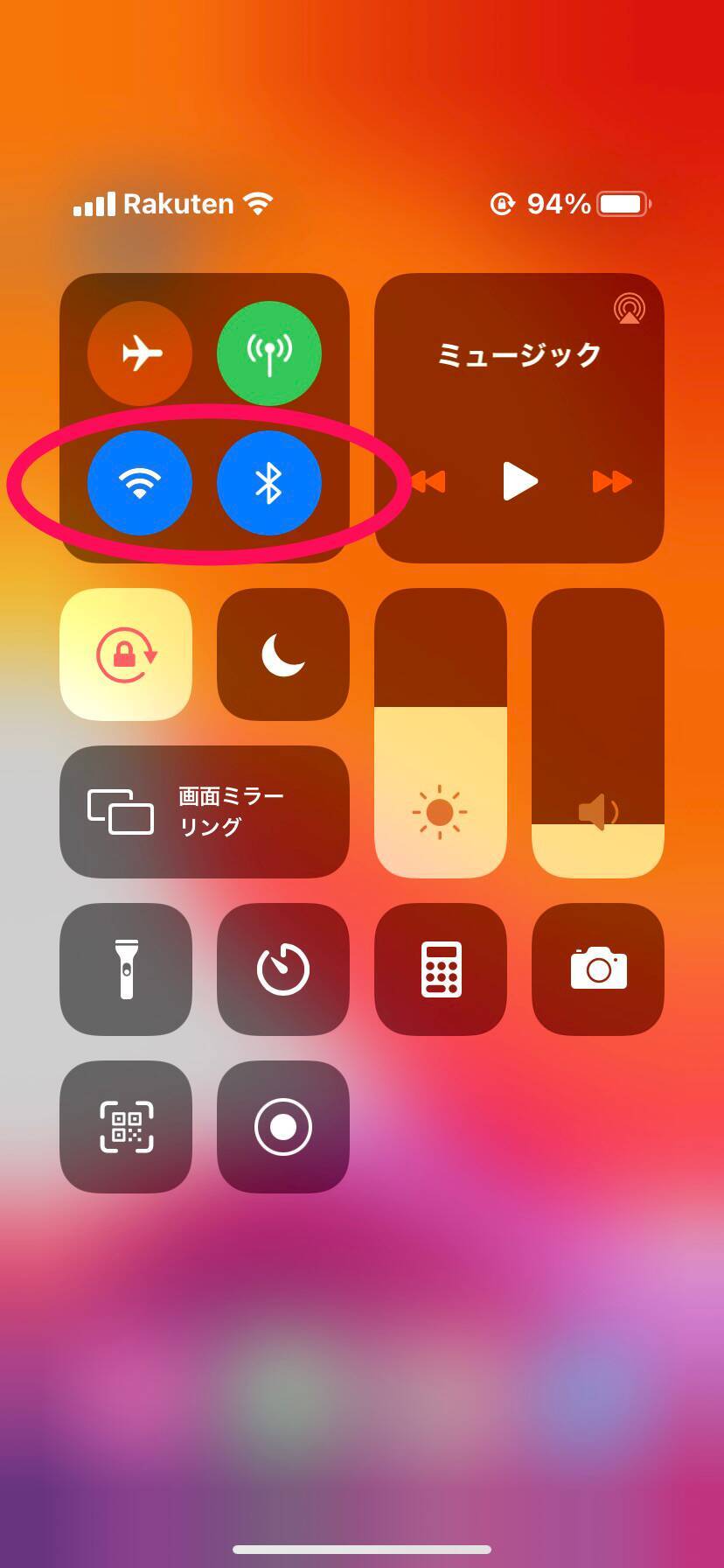
Task: Skip to next track
Action: click(612, 481)
